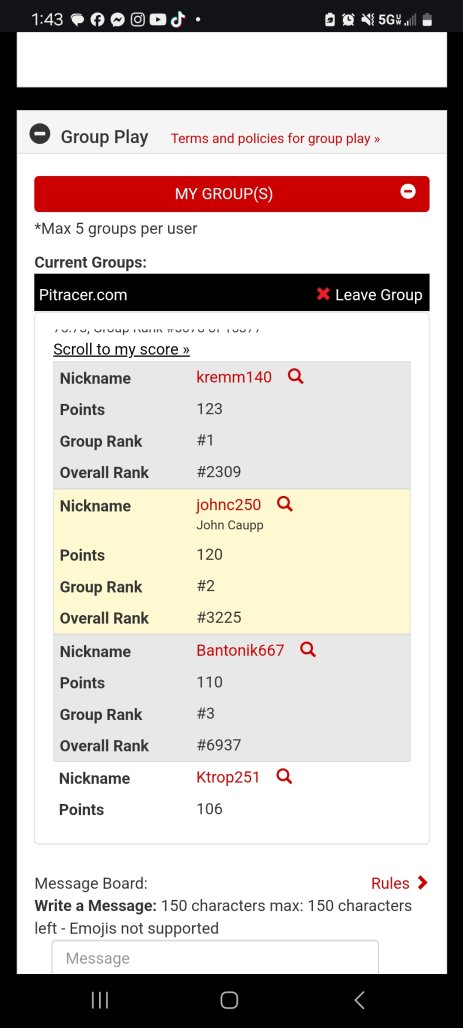Tap Scroll to my score link

pyautogui.click(x=121, y=349)
